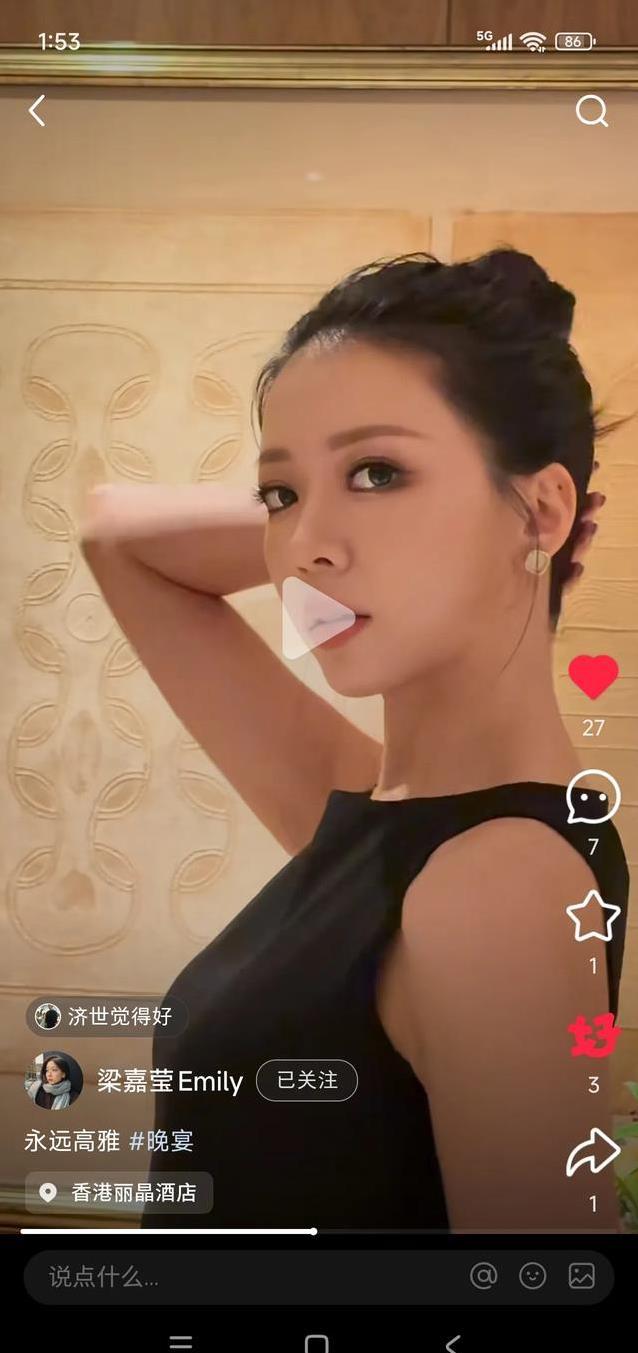
Task: Add the video to favorites with the star
Action: 593,916
